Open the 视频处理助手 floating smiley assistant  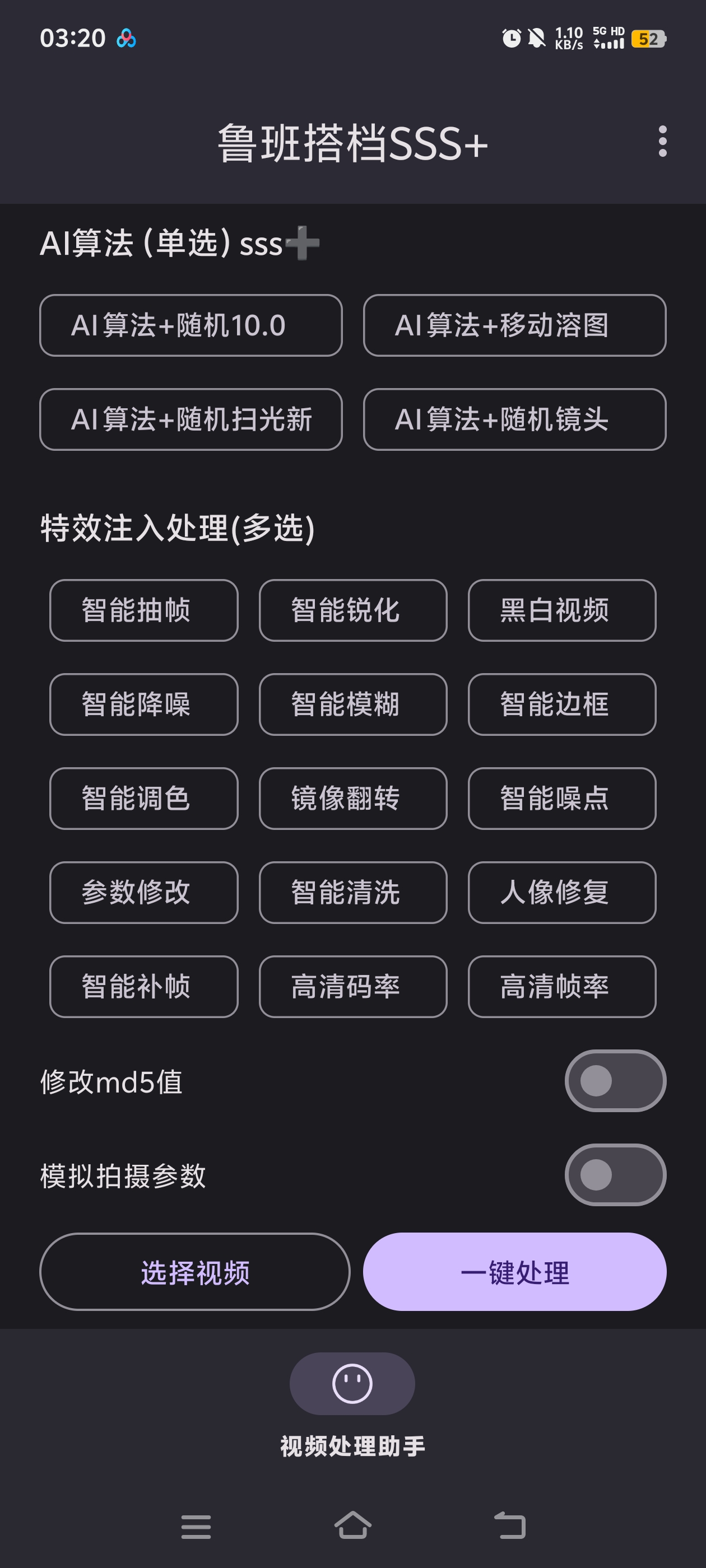352,1382
